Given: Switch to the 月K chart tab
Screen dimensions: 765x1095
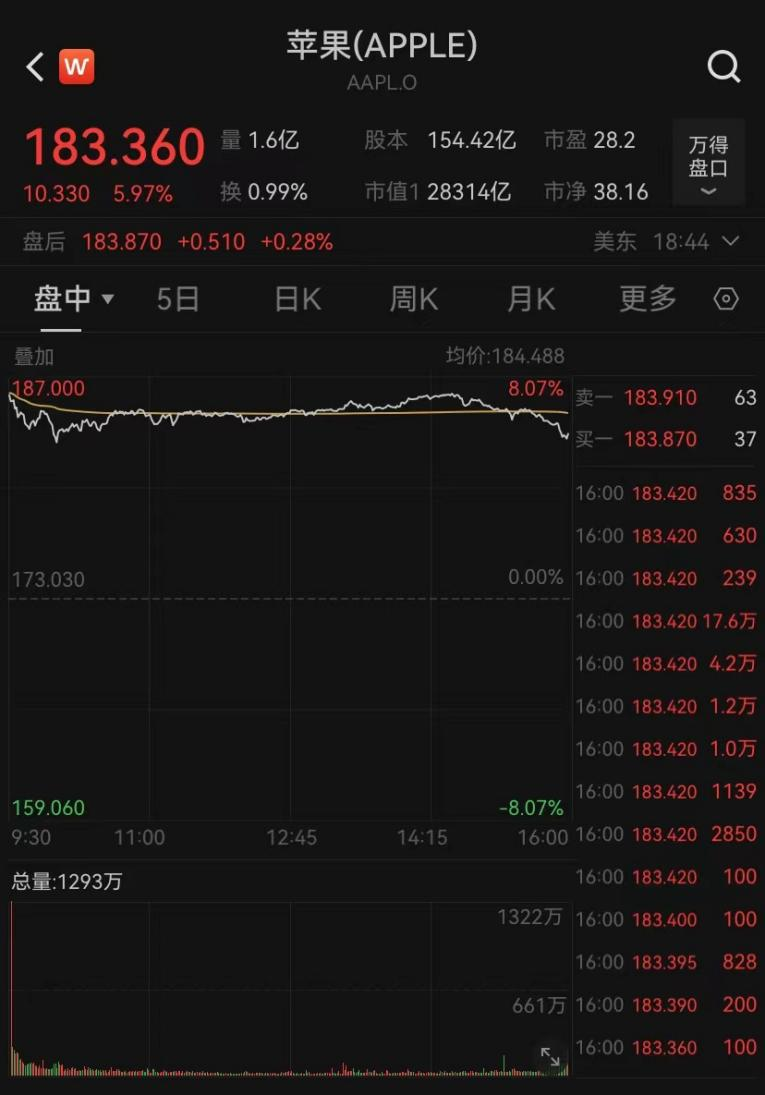Looking at the screenshot, I should 531,298.
